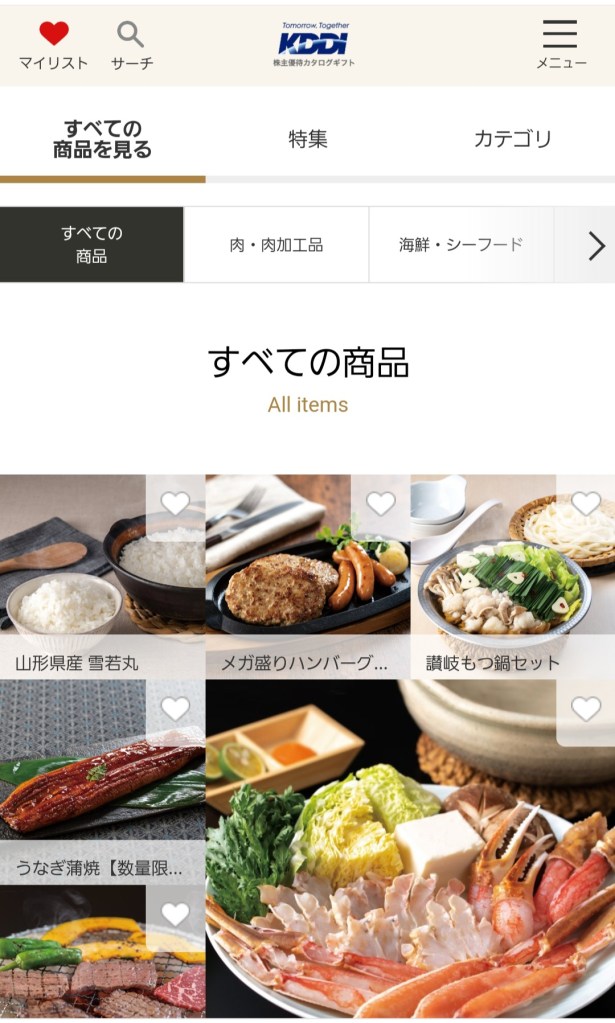Switch to the 特集 tab

coord(308,139)
